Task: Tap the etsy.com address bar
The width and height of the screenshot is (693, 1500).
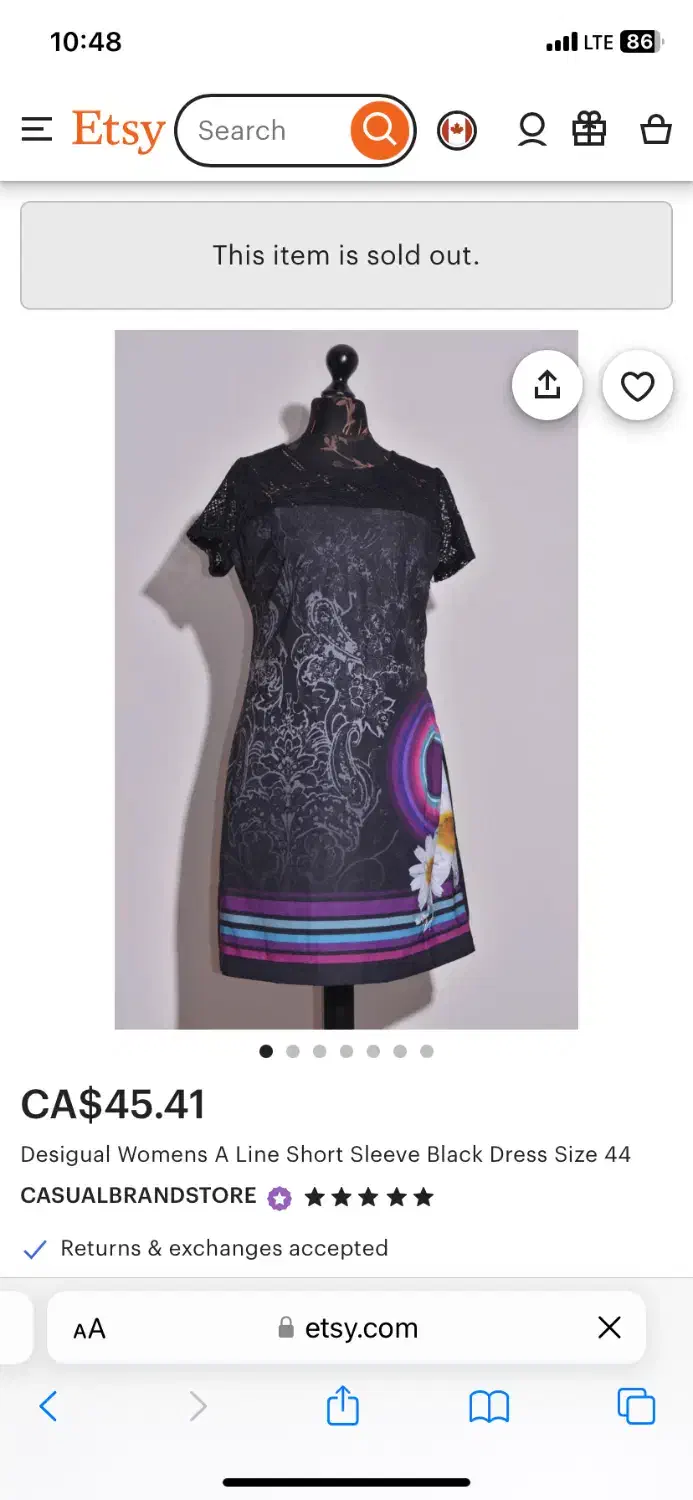Action: pos(347,1328)
